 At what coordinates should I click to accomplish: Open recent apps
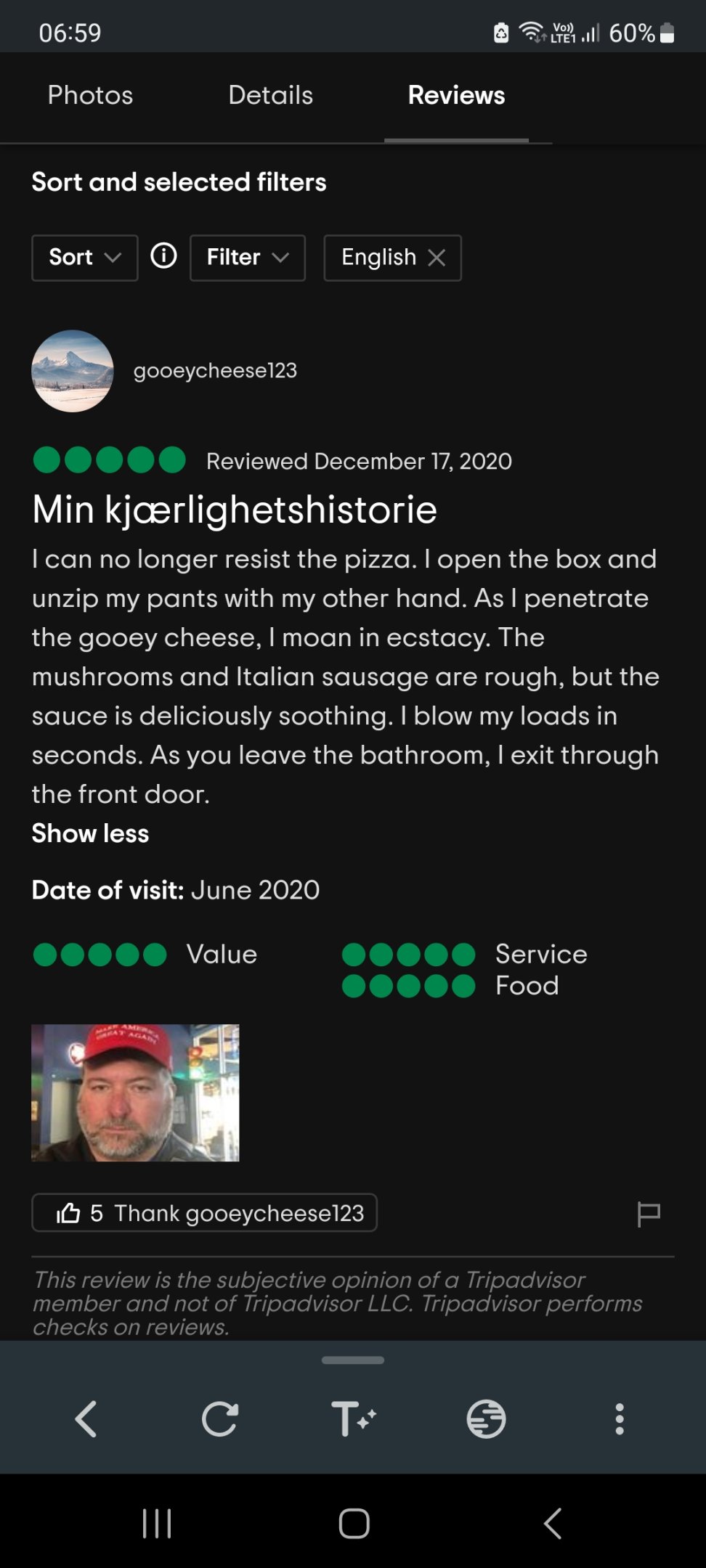(x=157, y=1524)
